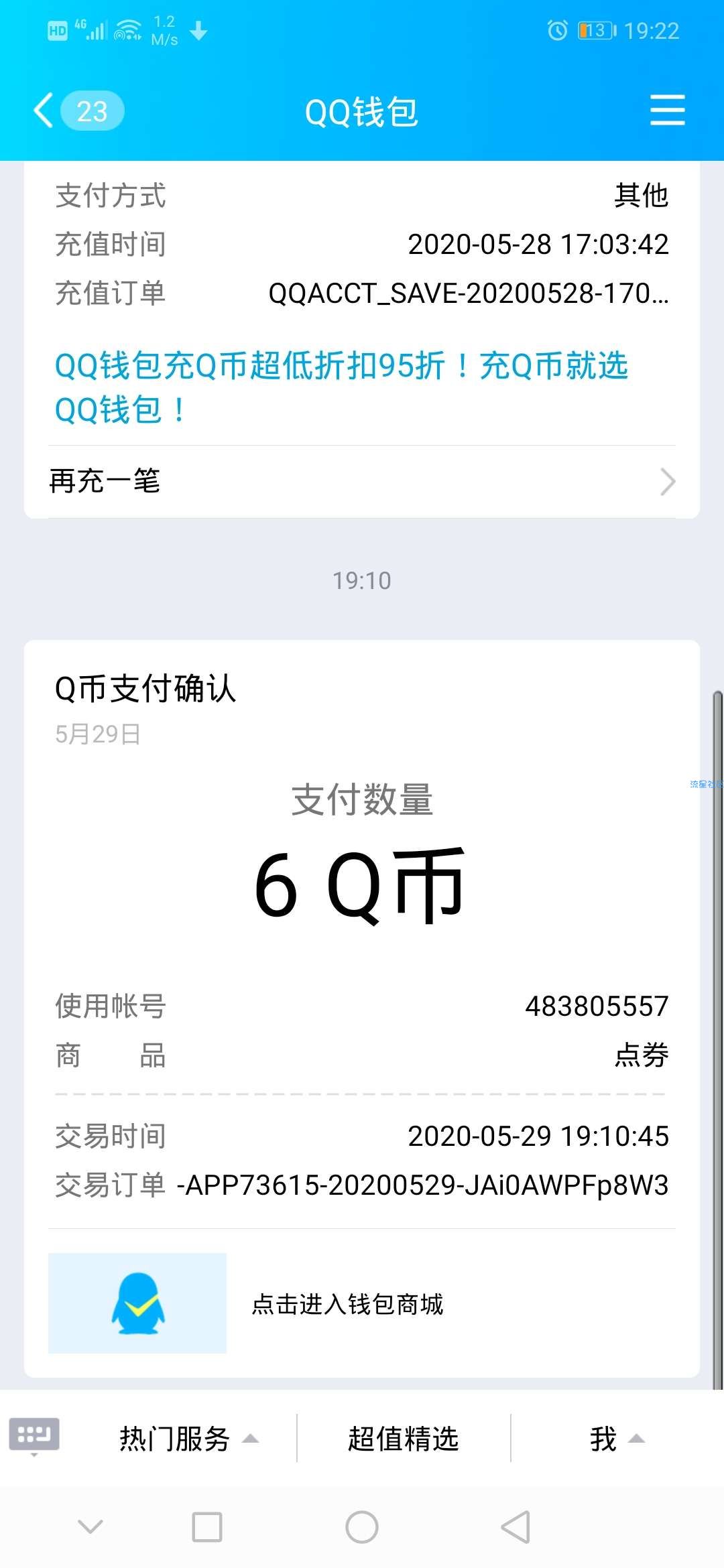Tap the system home button
724x1568 pixels.
point(362,1527)
